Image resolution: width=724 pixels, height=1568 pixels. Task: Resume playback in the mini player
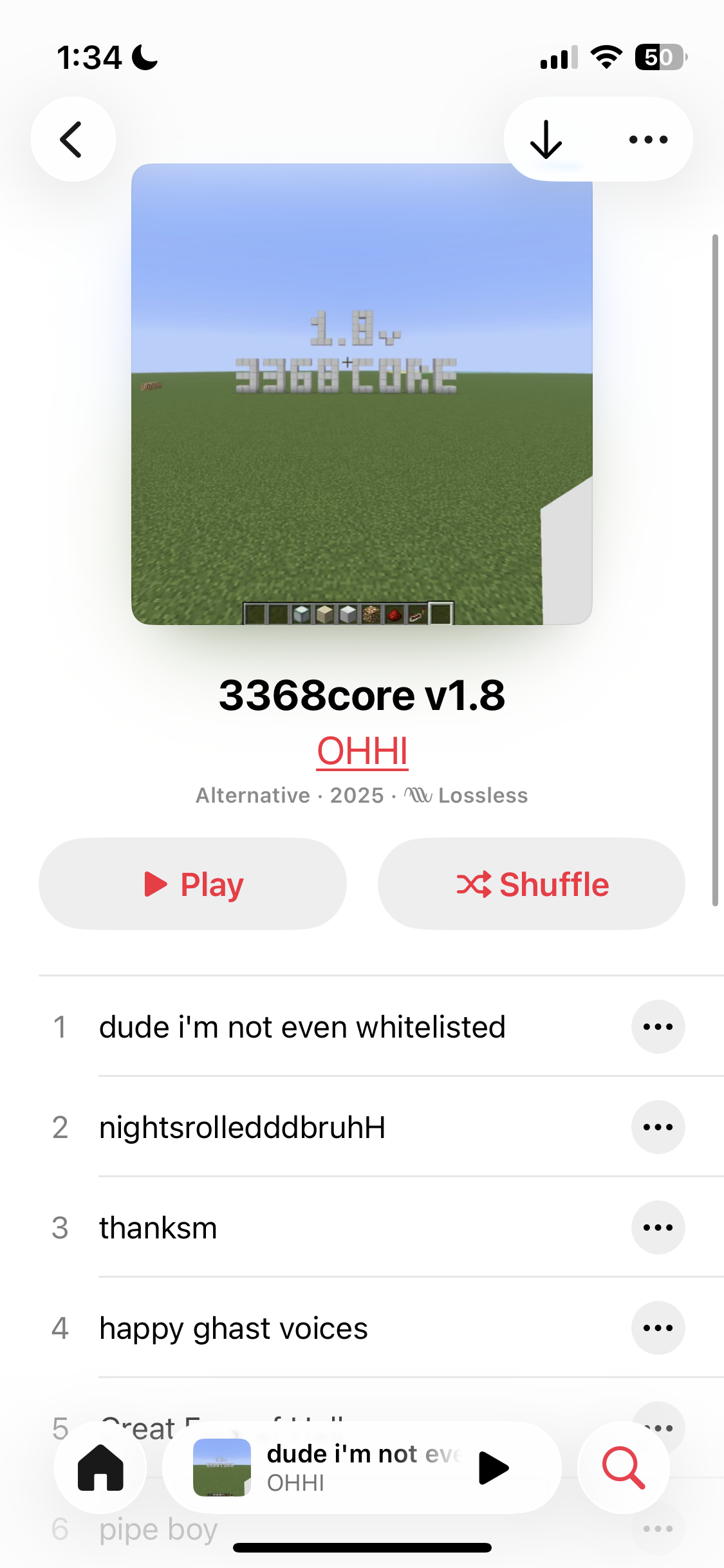[x=494, y=1468]
